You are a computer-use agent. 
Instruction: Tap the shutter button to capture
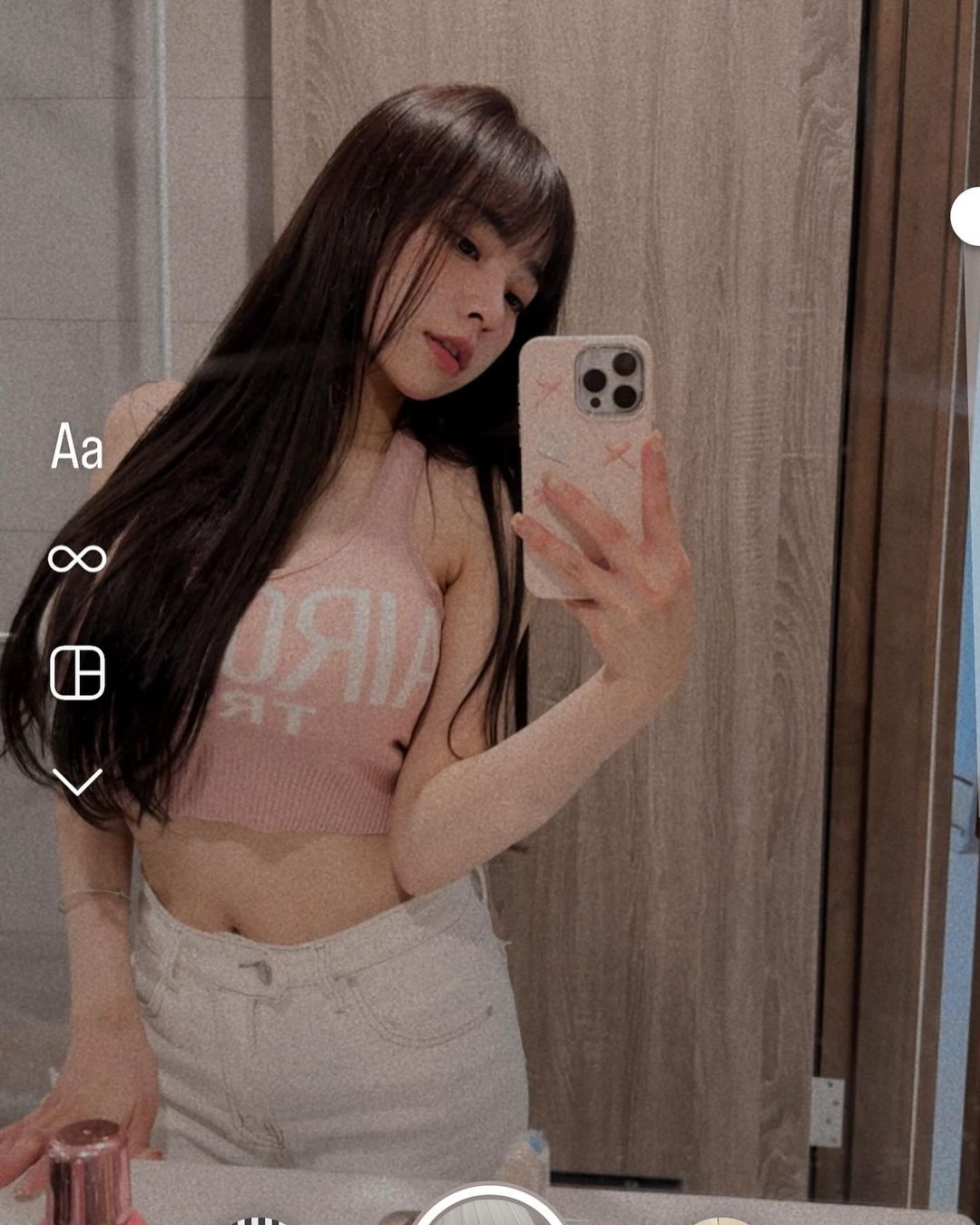click(489, 1211)
